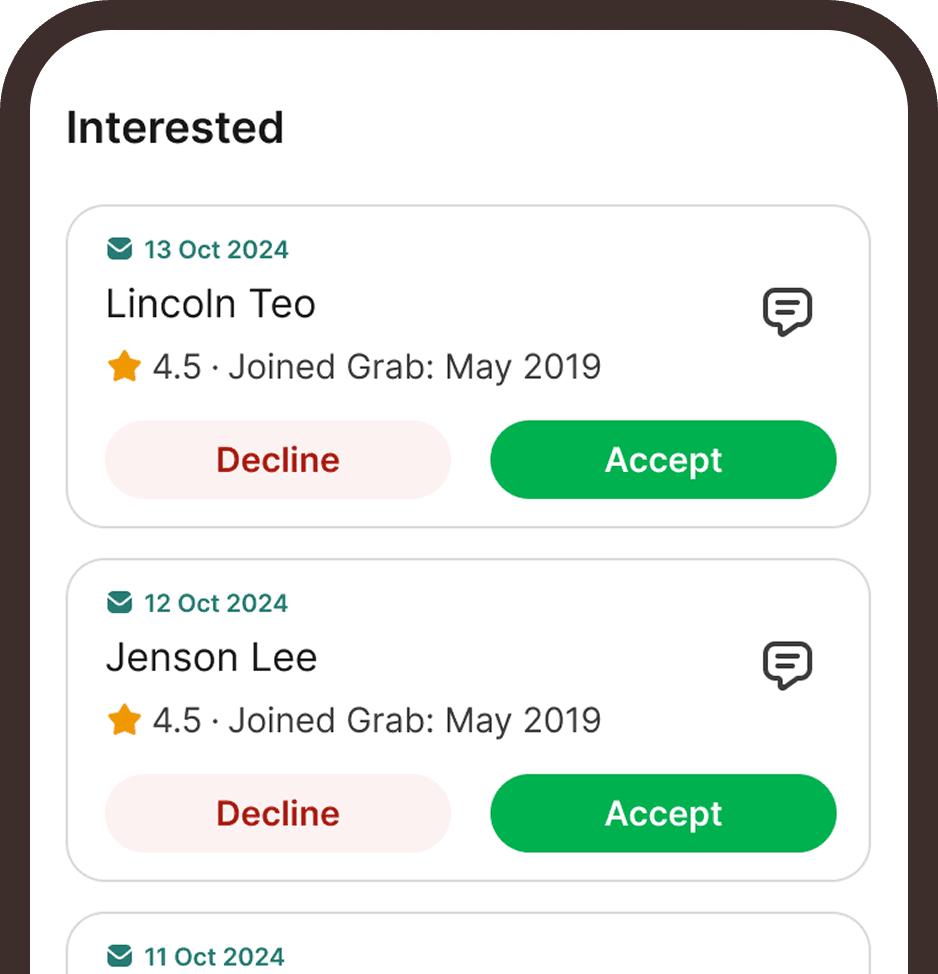Accept Lincoln Teo's request
Screen dimensions: 938x974
click(x=663, y=460)
